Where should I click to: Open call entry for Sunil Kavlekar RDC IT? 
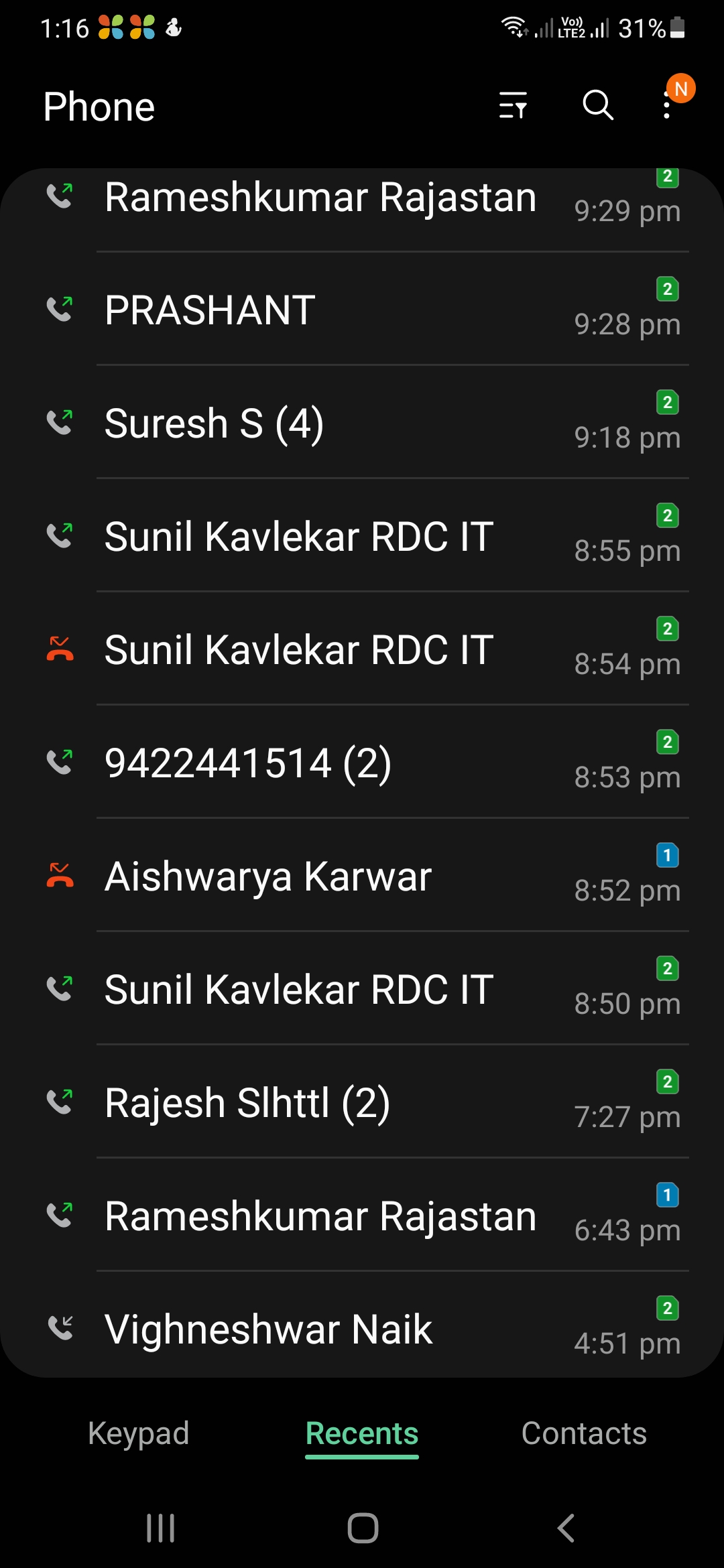coord(299,535)
